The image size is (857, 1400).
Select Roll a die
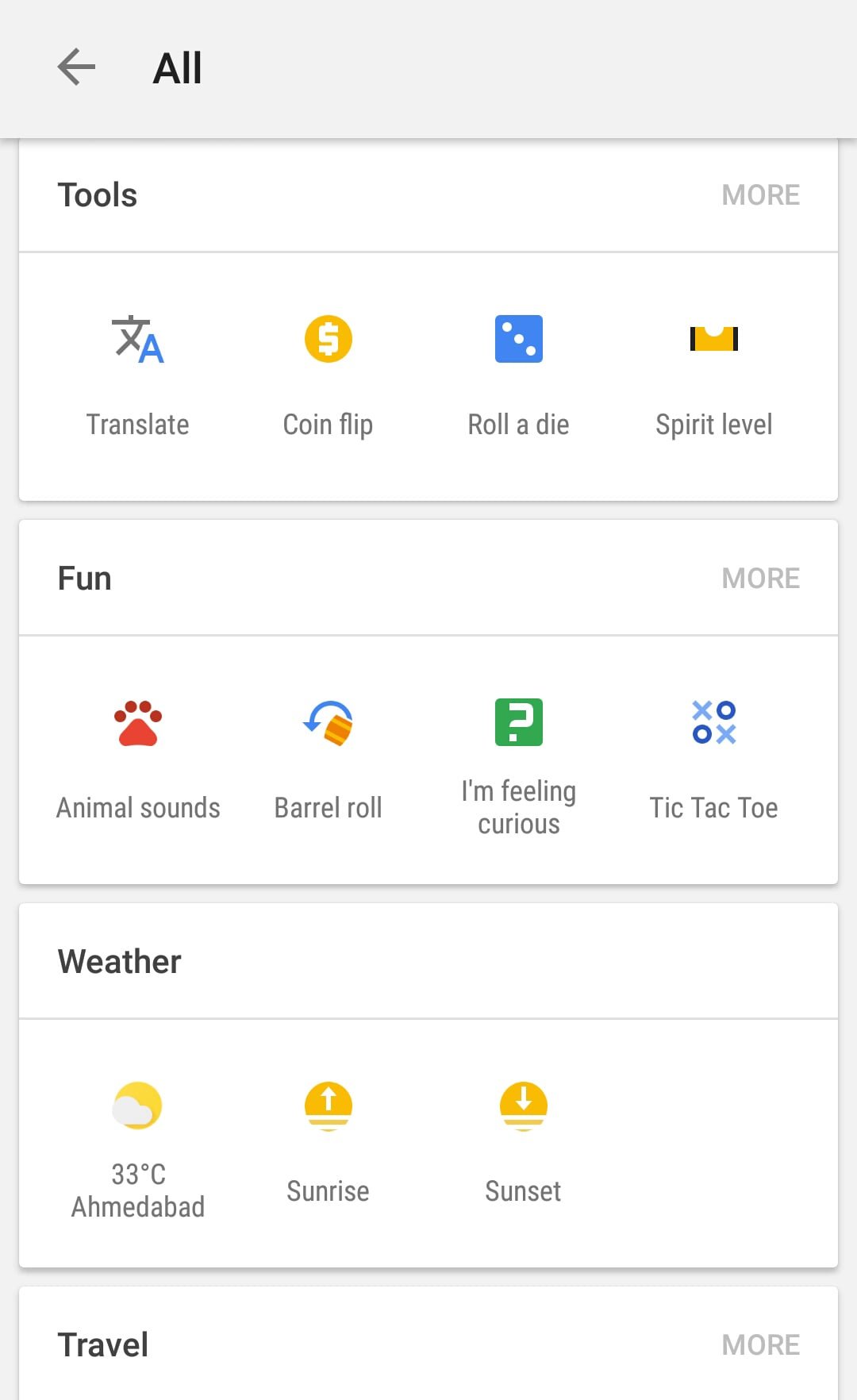518,373
